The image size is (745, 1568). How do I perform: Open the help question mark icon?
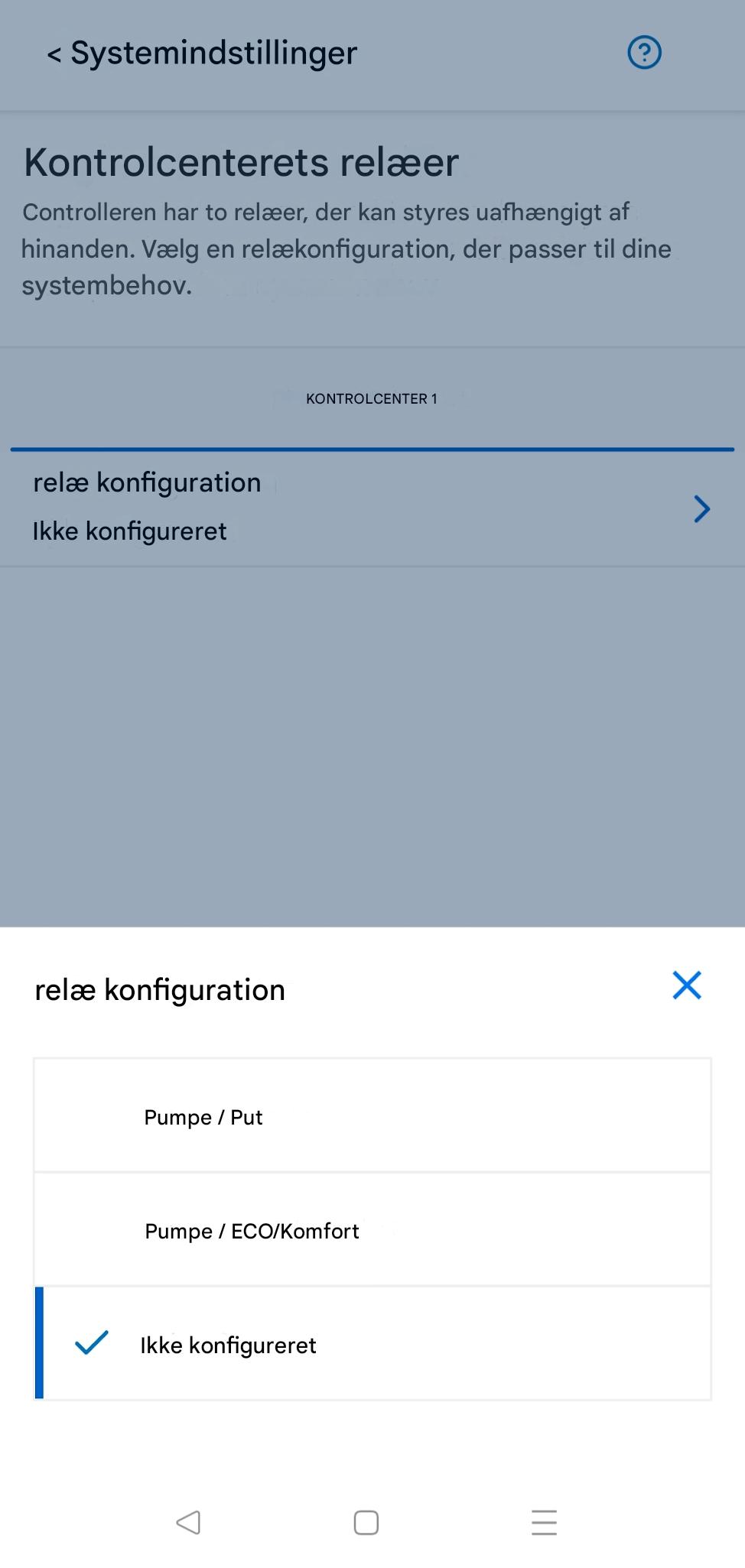(644, 53)
